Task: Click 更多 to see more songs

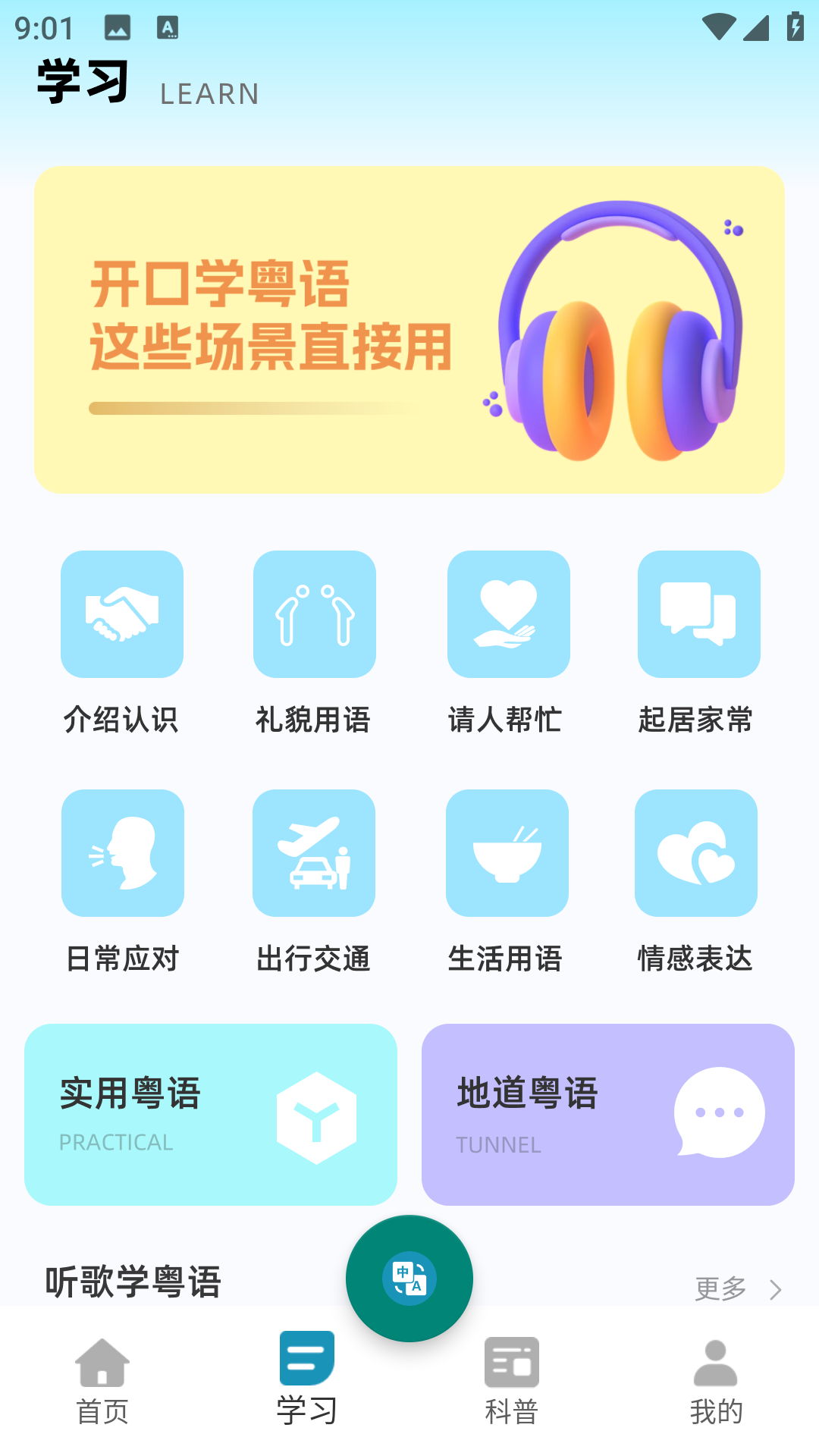Action: pos(717,1287)
